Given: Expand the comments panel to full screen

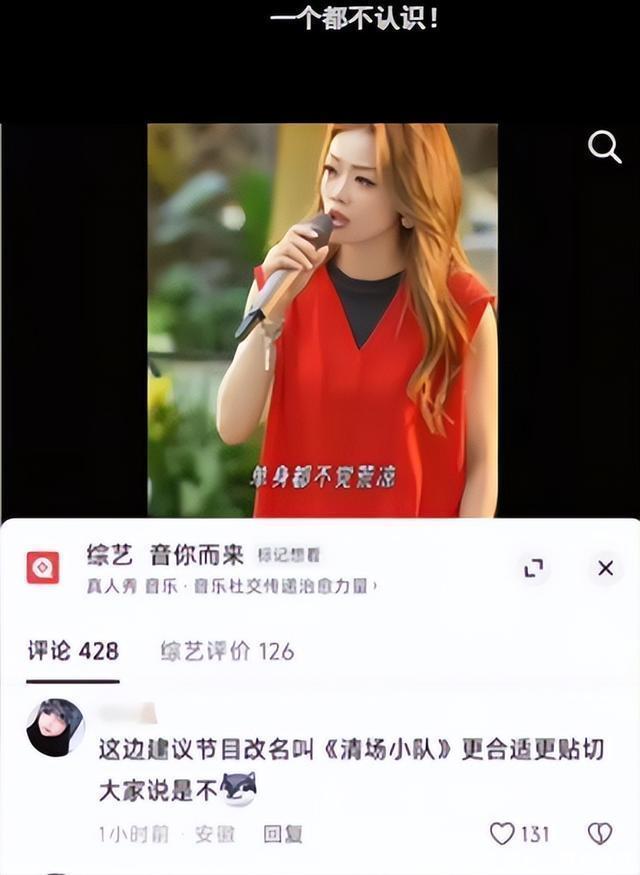Looking at the screenshot, I should pos(534,568).
